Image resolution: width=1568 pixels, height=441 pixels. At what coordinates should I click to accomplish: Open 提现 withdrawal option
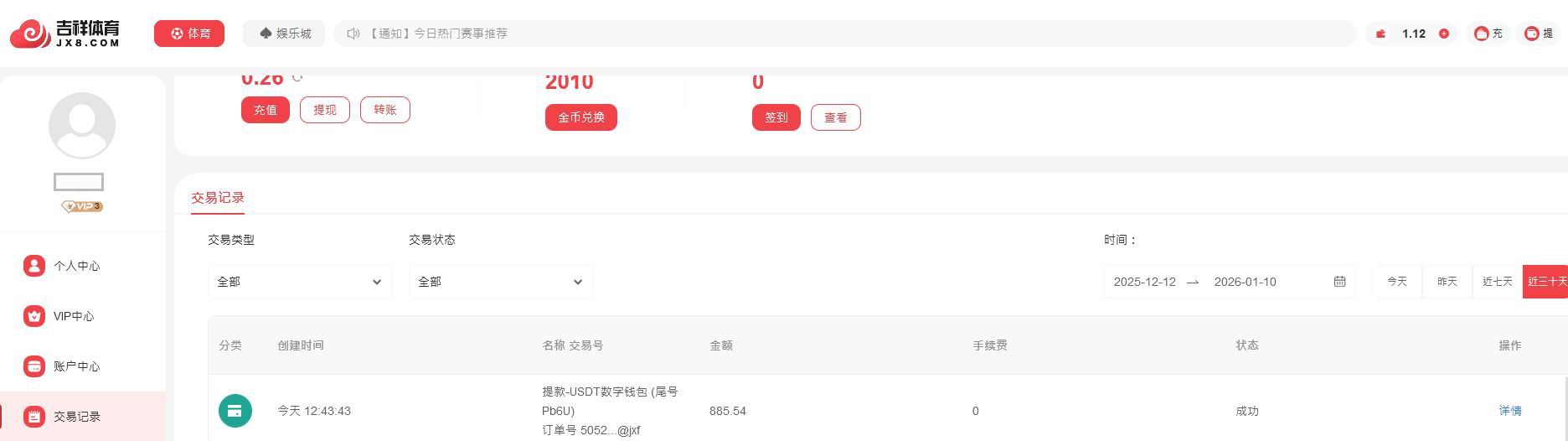click(x=324, y=110)
